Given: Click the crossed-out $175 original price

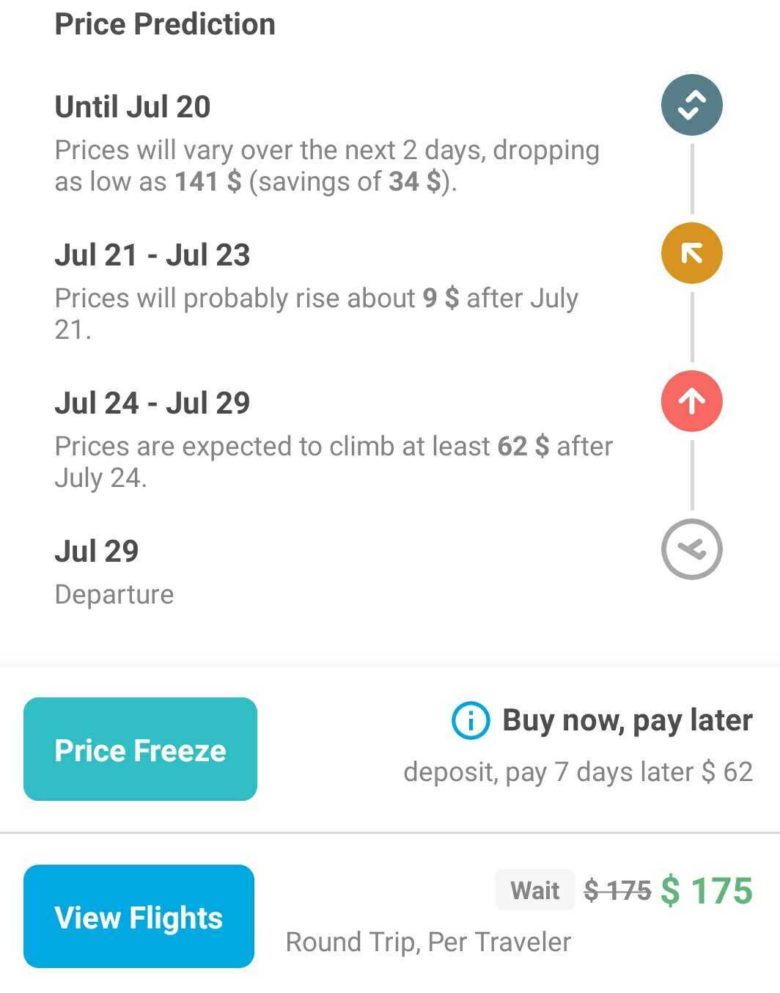Looking at the screenshot, I should coord(617,890).
